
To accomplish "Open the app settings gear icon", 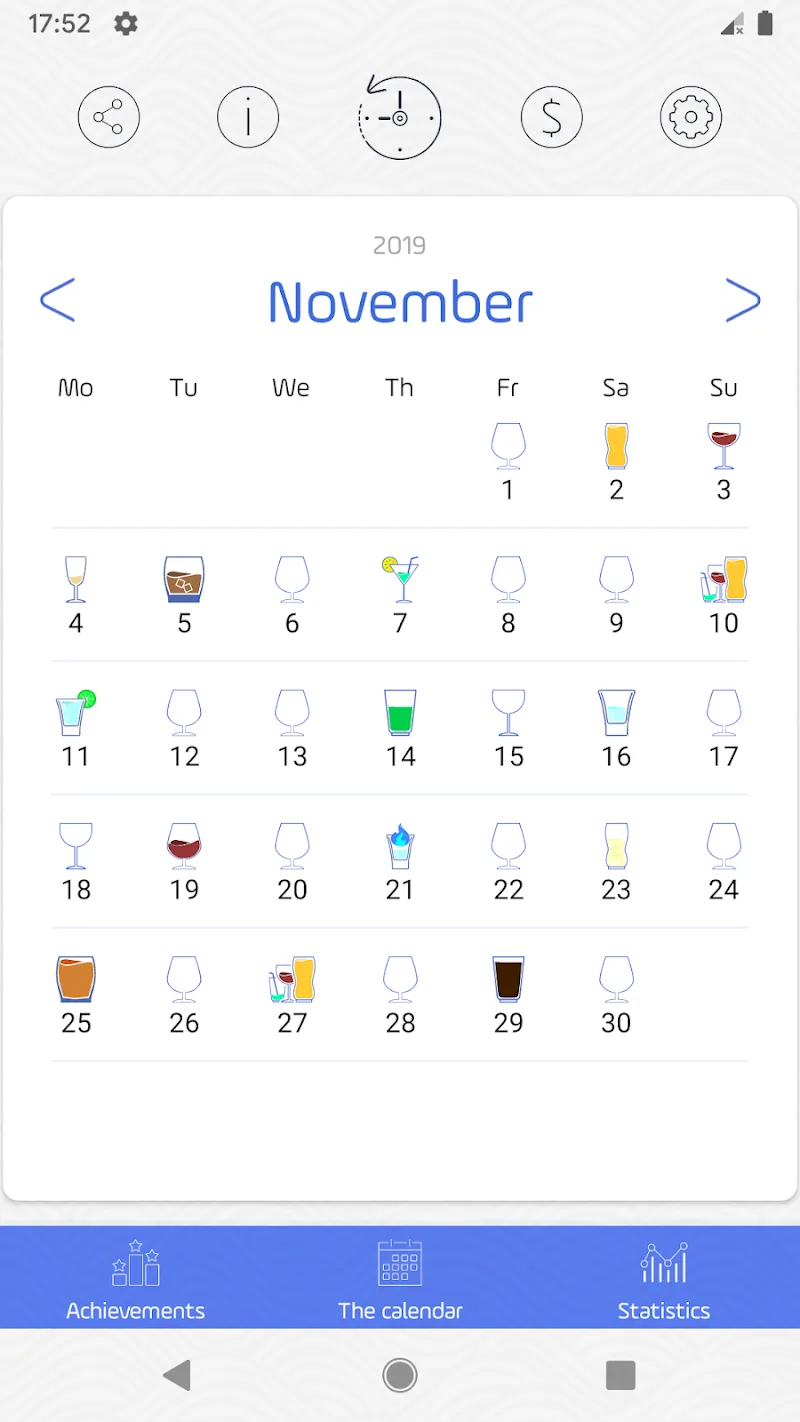I will (x=690, y=116).
